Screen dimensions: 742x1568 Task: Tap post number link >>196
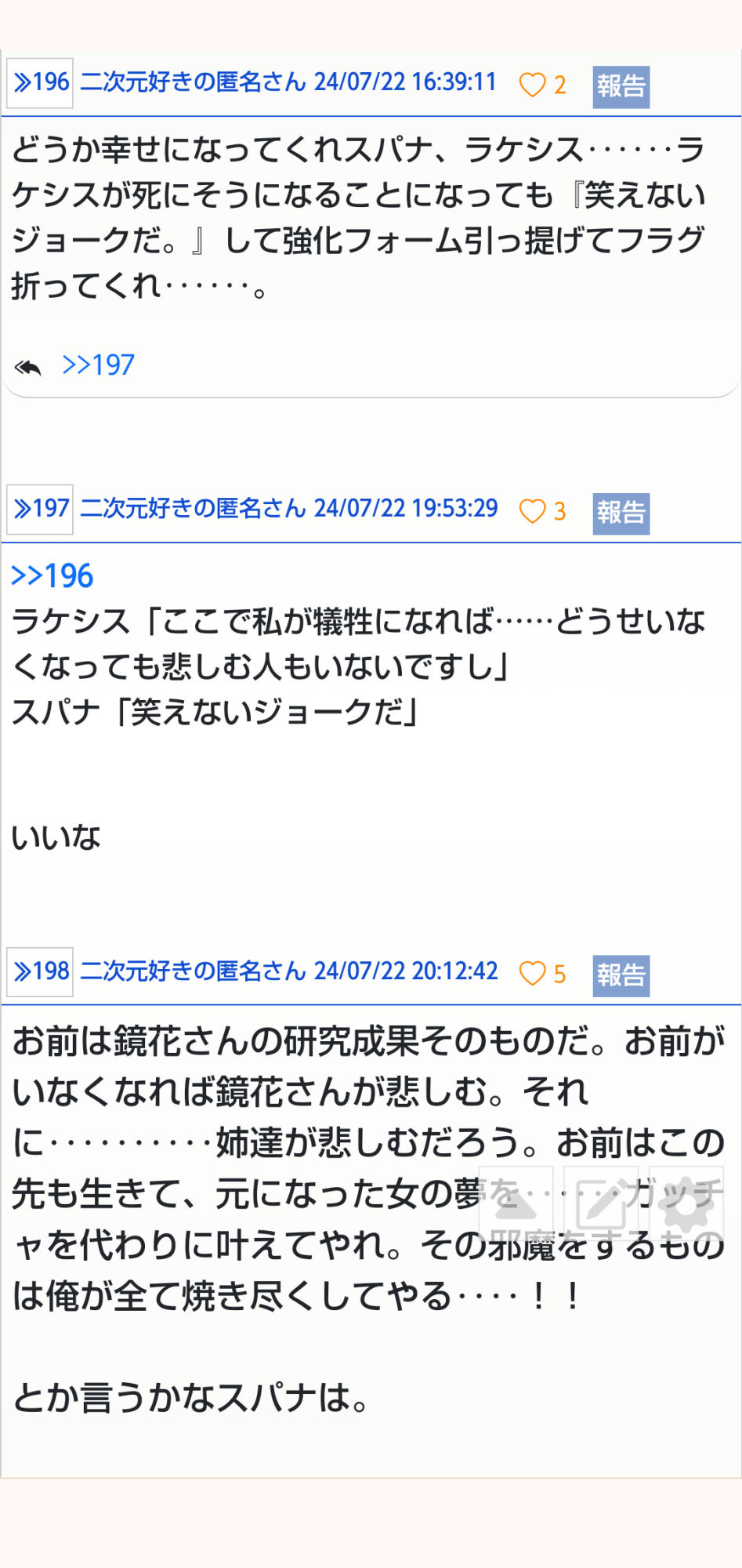(x=40, y=82)
